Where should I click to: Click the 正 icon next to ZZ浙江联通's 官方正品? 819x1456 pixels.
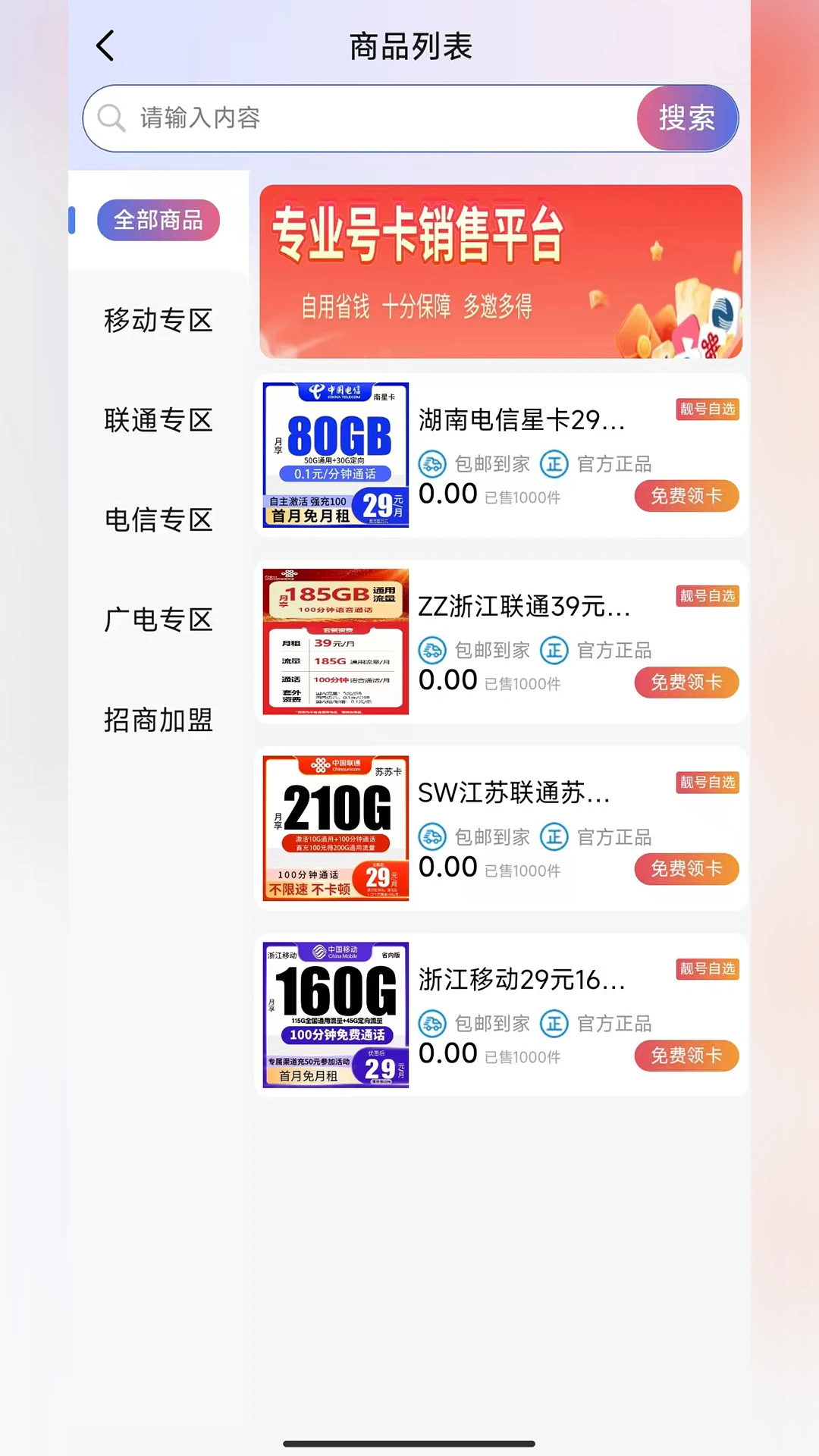[554, 651]
